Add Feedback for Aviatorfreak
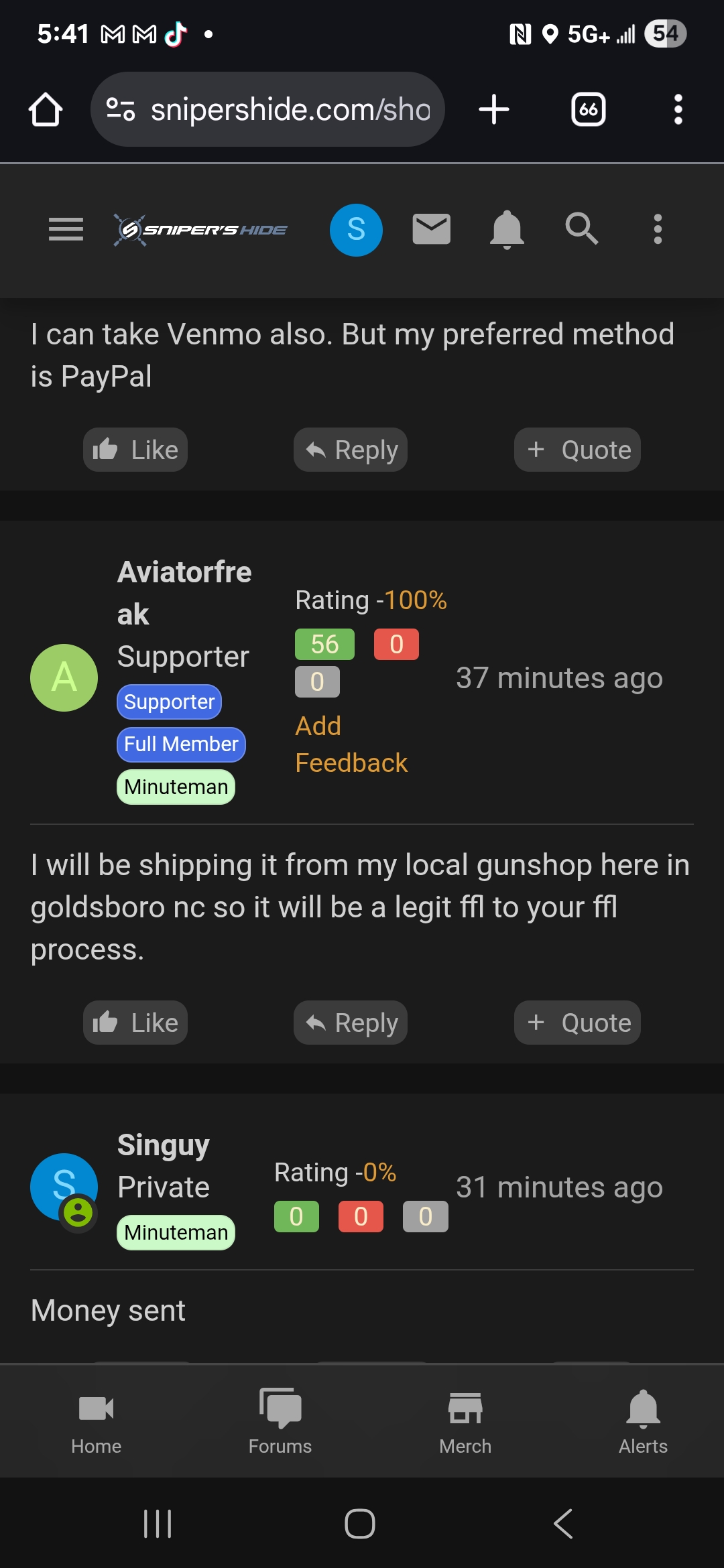The height and width of the screenshot is (1568, 724). pyautogui.click(x=351, y=744)
